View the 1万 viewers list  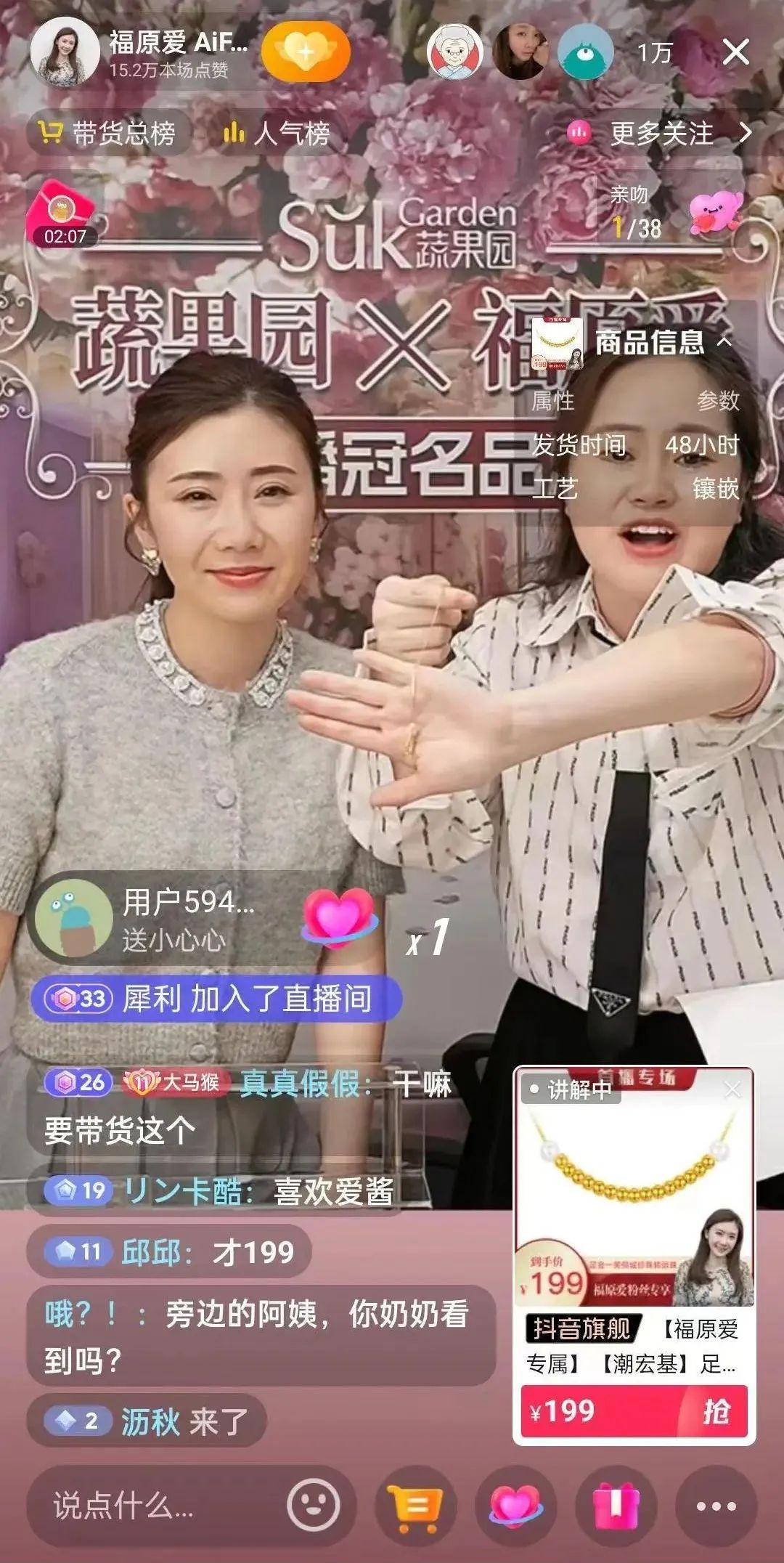coord(655,52)
